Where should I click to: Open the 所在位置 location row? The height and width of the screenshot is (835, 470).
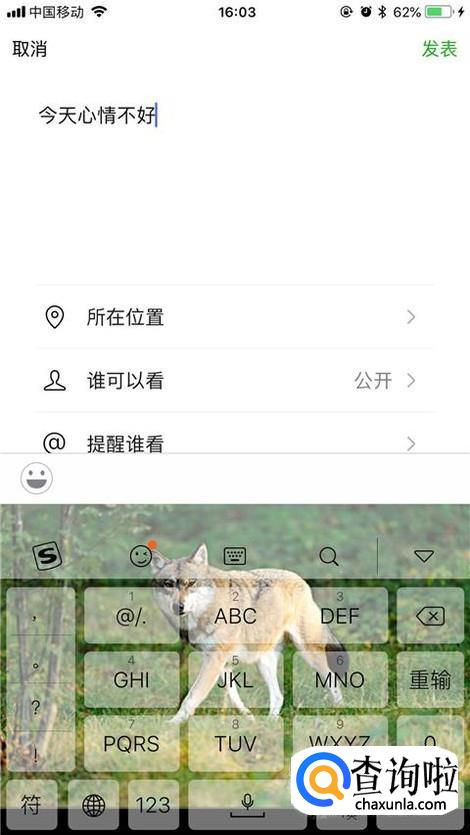click(235, 317)
